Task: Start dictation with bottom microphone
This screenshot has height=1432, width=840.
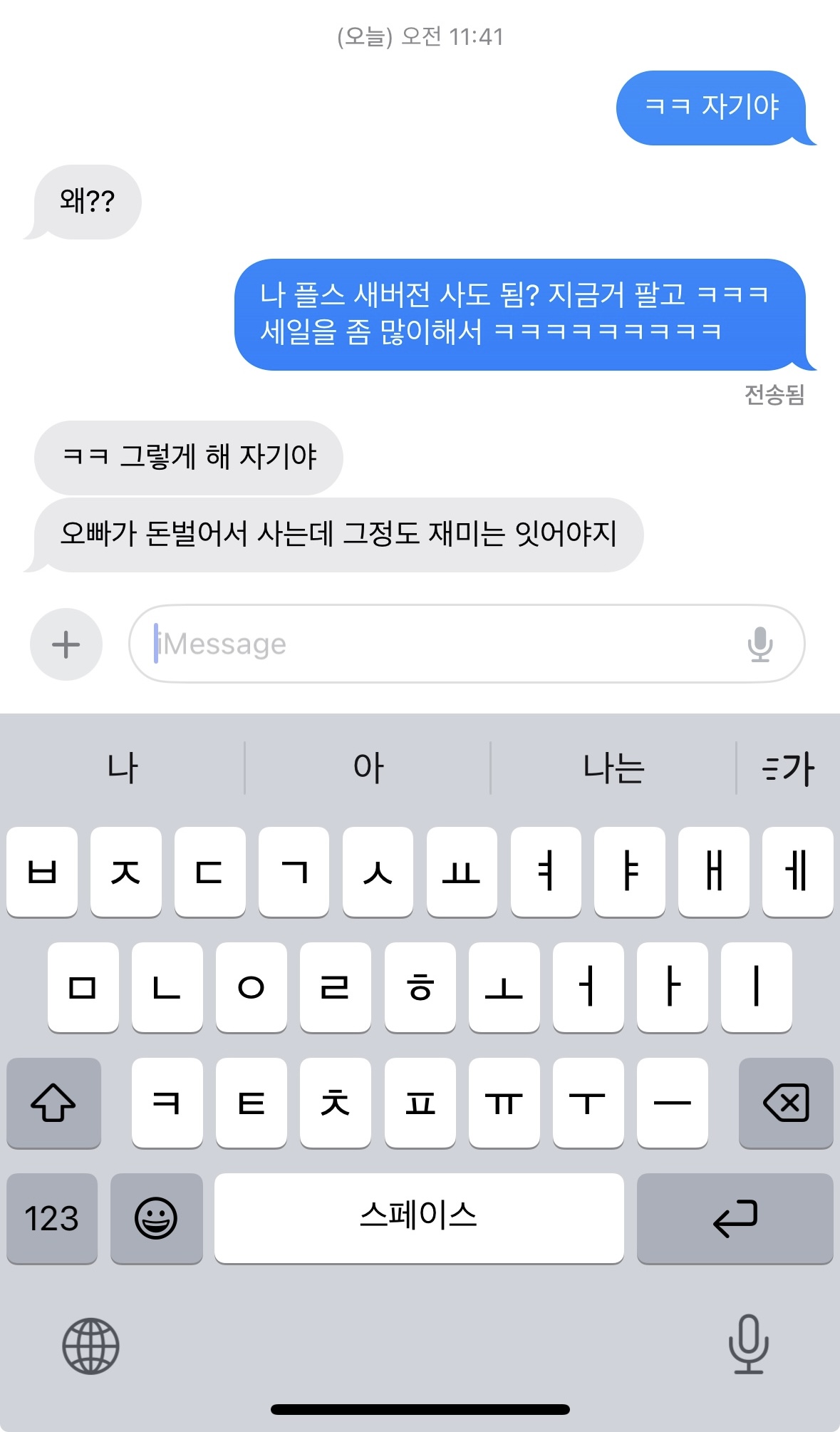Action: coord(748,1344)
